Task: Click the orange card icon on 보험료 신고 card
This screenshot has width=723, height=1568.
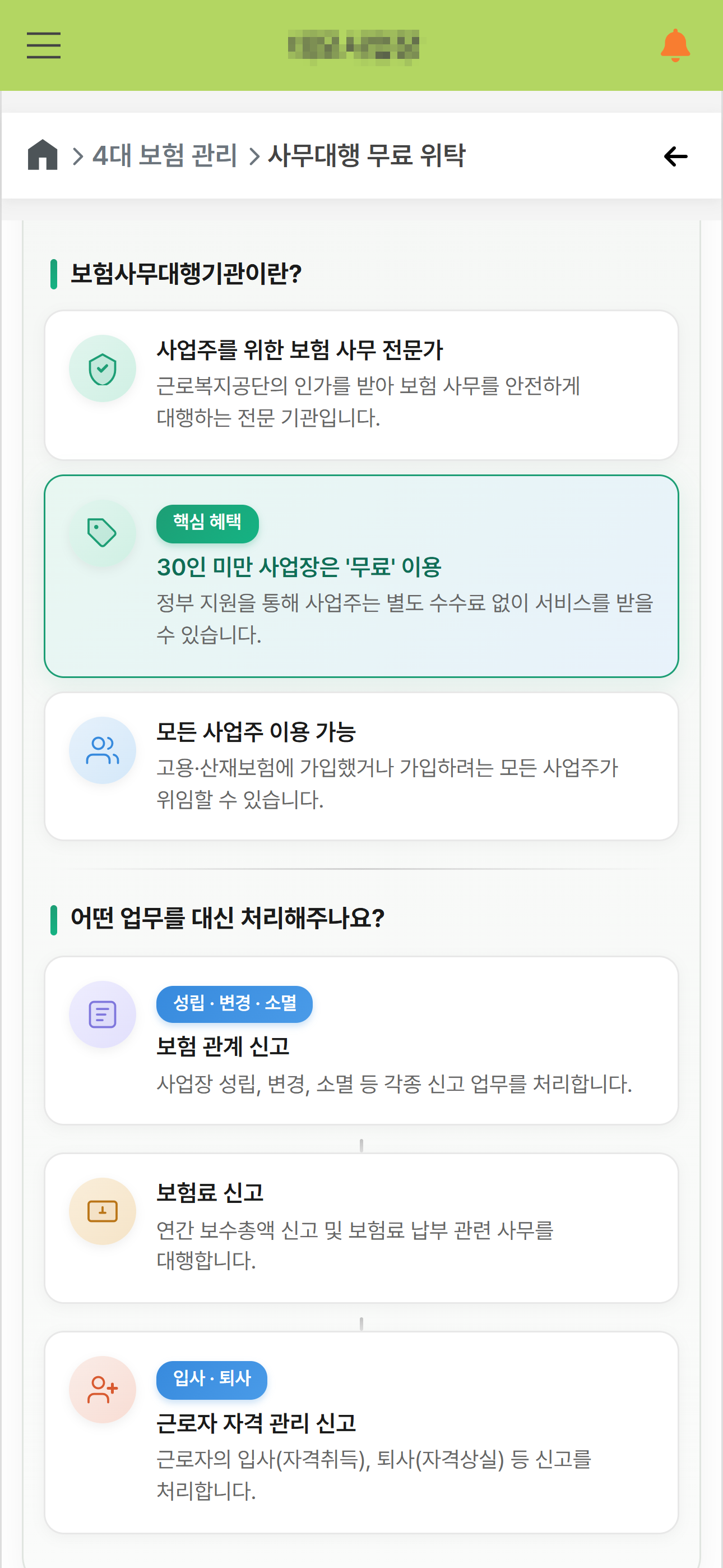Action: point(102,1210)
